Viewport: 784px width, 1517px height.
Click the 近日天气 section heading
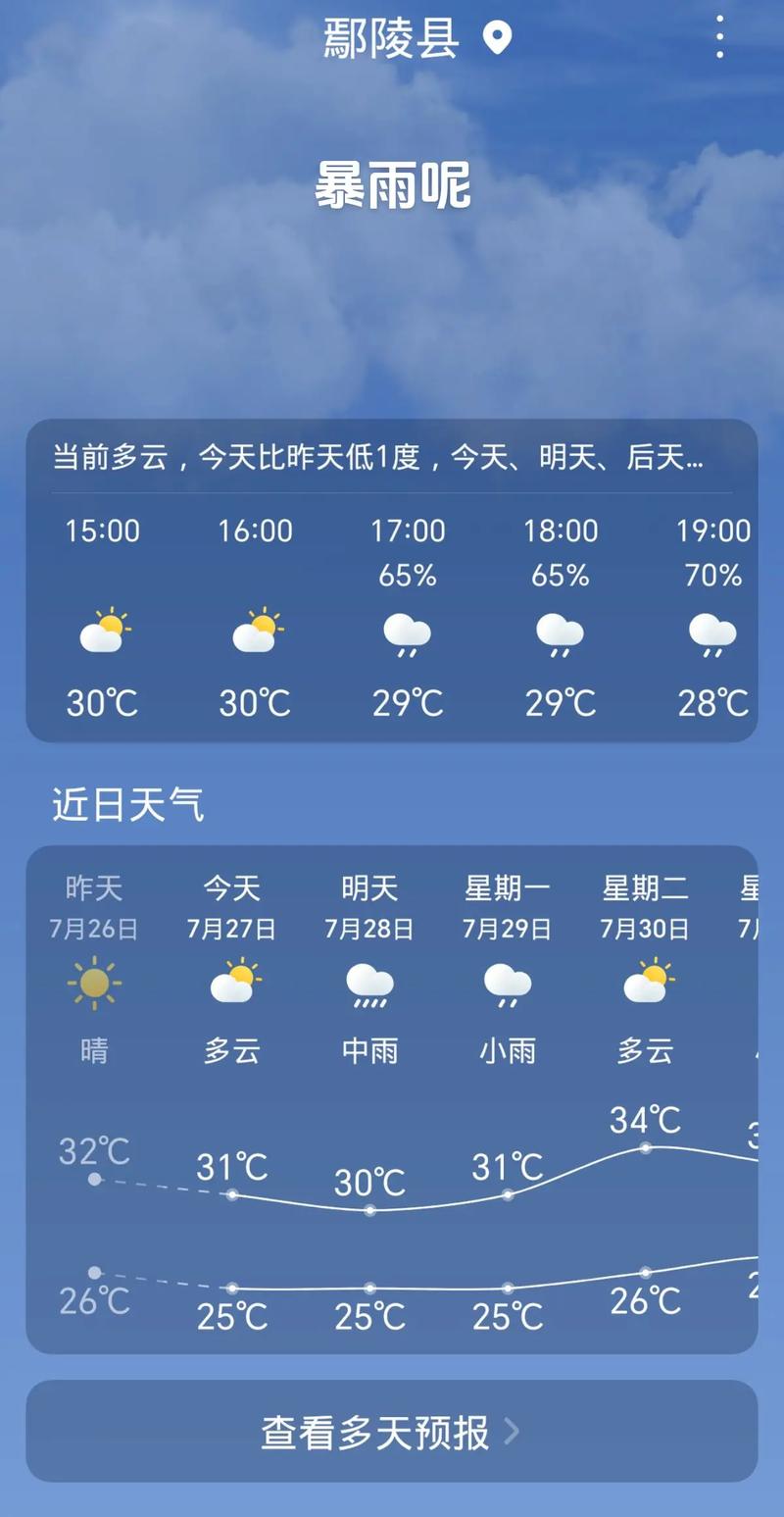tap(127, 804)
